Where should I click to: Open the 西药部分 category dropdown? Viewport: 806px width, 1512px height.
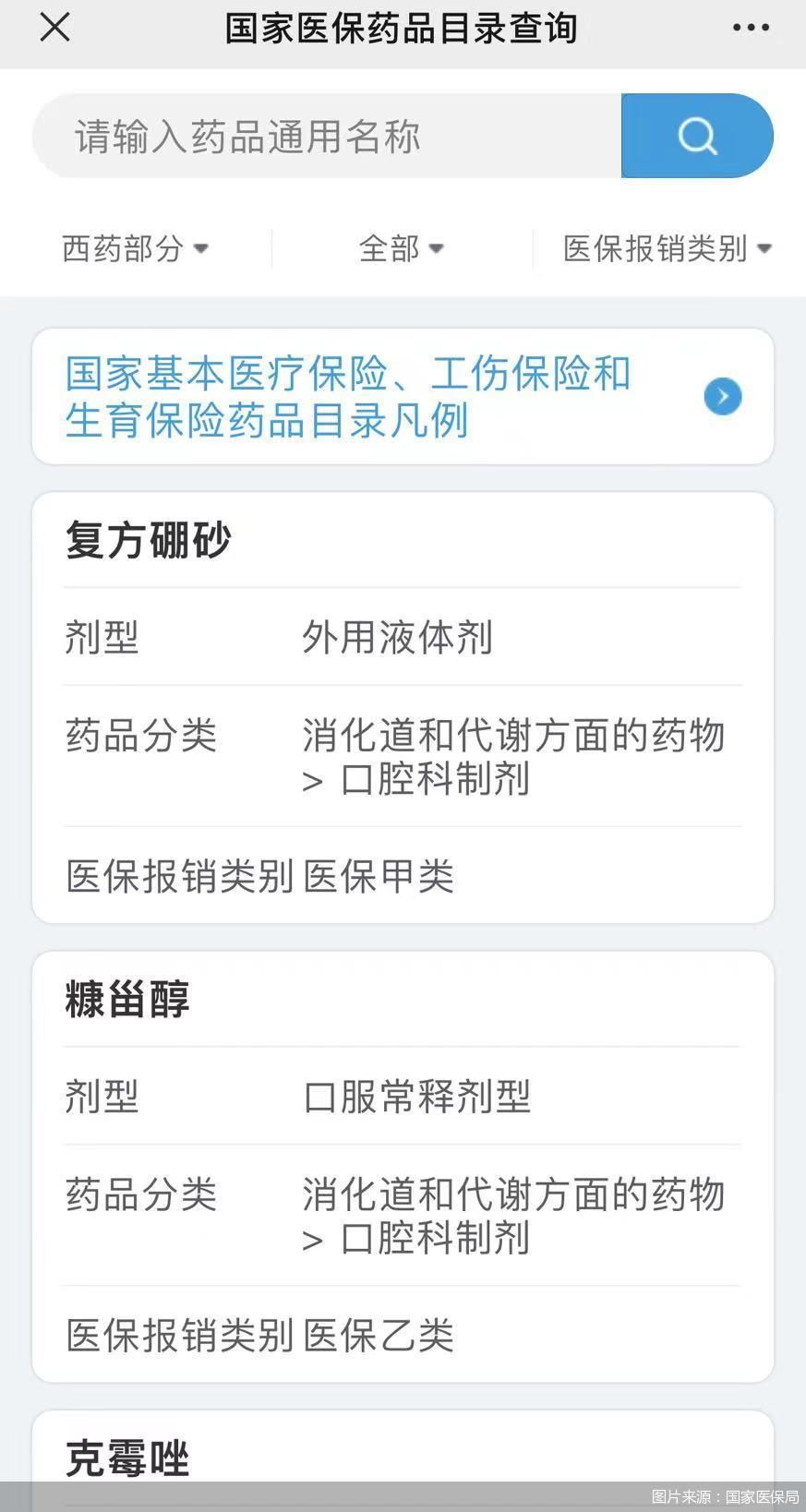click(137, 248)
